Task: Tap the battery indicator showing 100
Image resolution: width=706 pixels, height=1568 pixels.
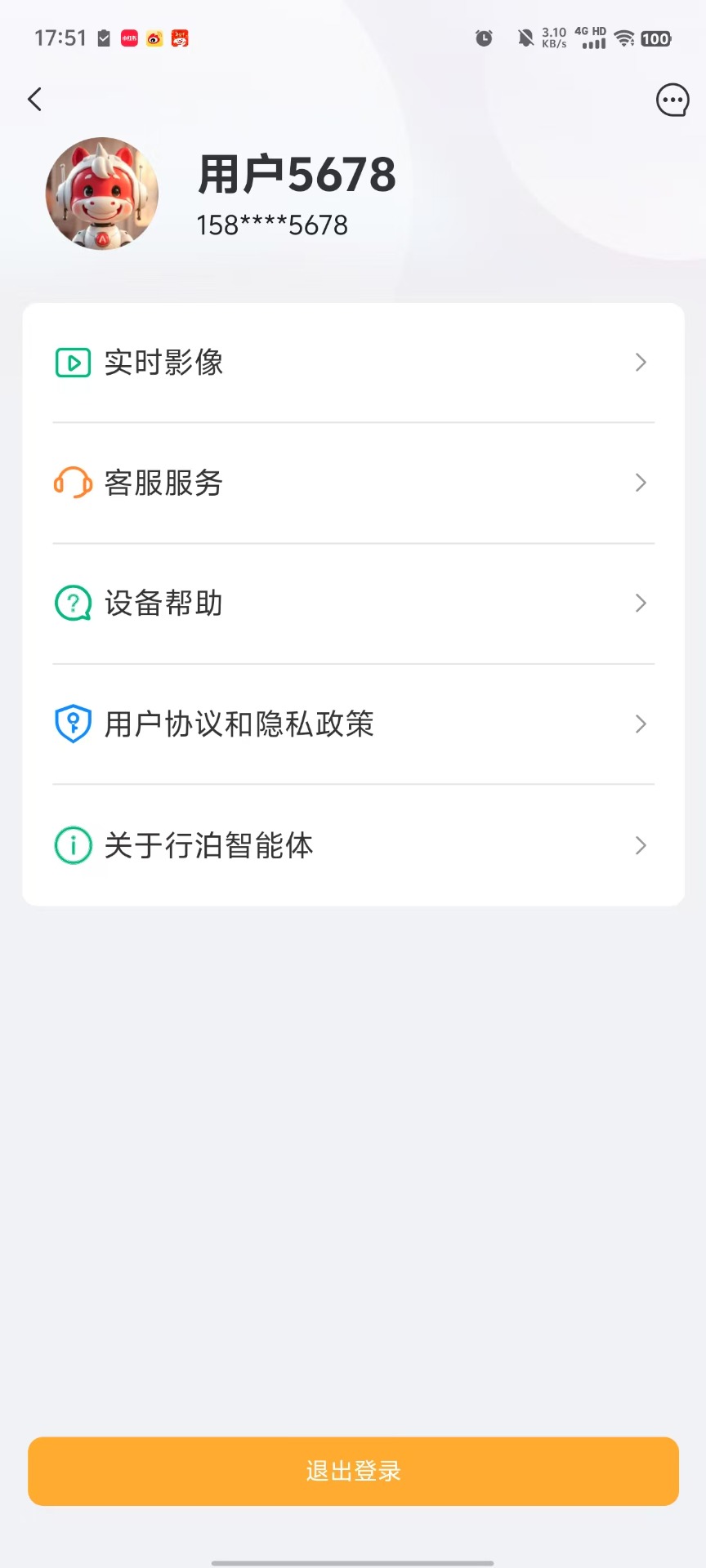Action: coord(655,38)
